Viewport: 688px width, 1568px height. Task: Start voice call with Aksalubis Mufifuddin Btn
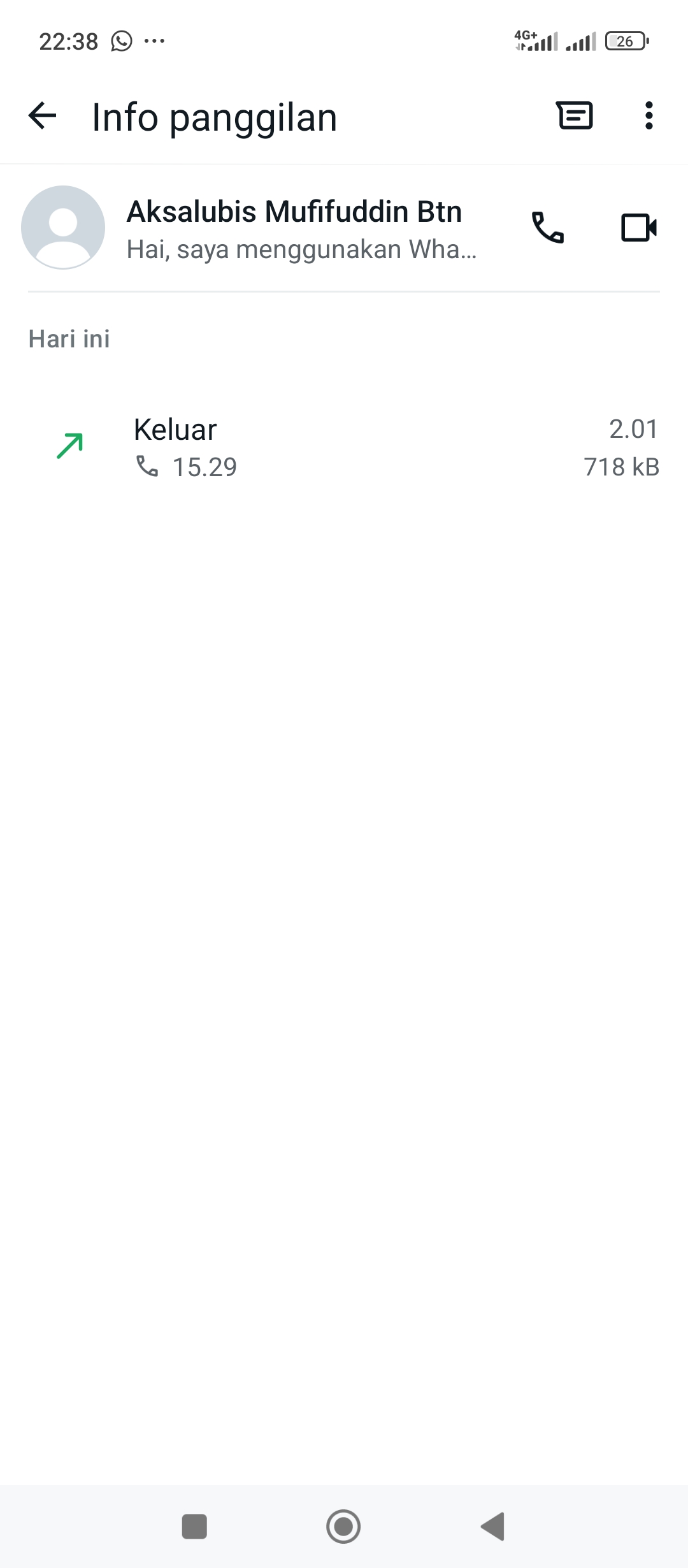[548, 228]
